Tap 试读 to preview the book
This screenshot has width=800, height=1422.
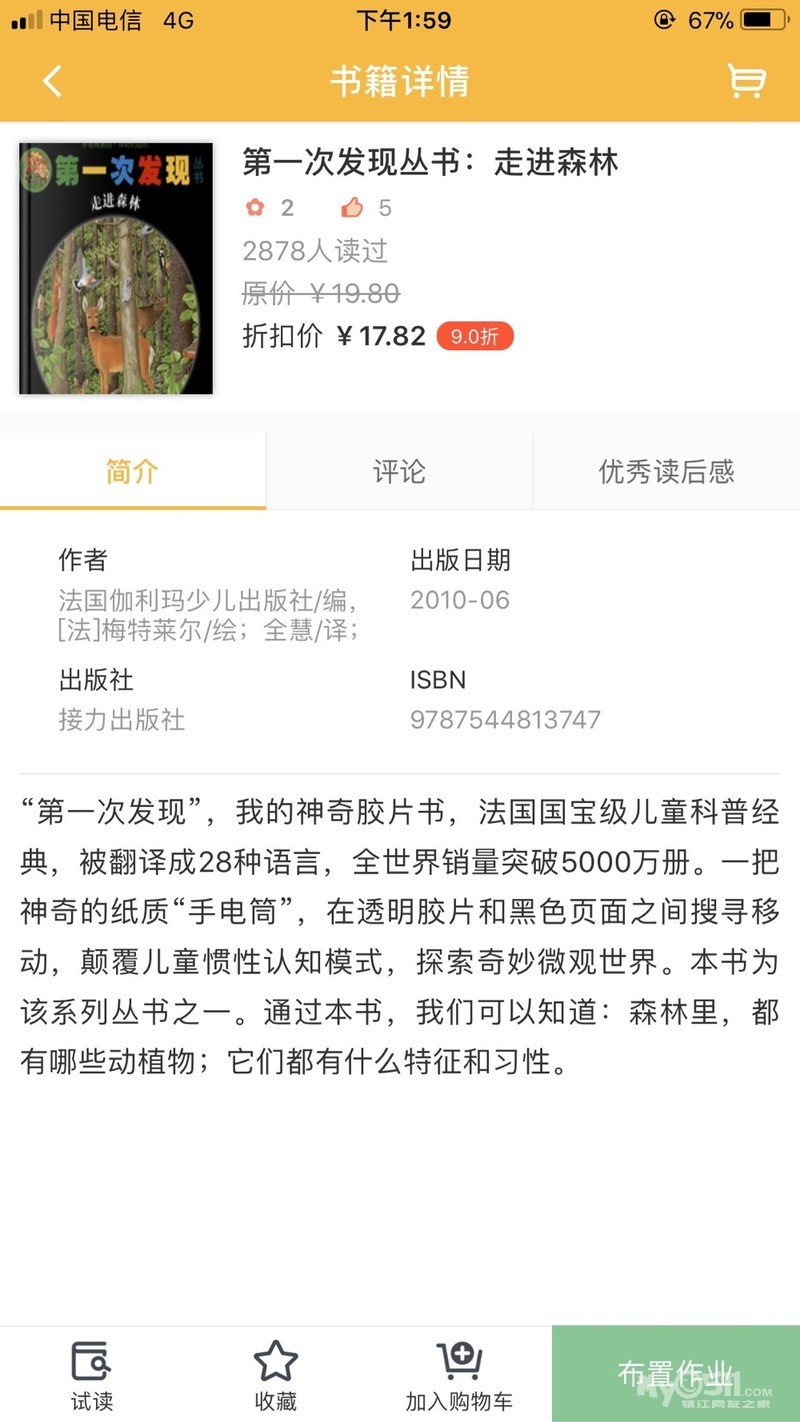click(92, 1375)
